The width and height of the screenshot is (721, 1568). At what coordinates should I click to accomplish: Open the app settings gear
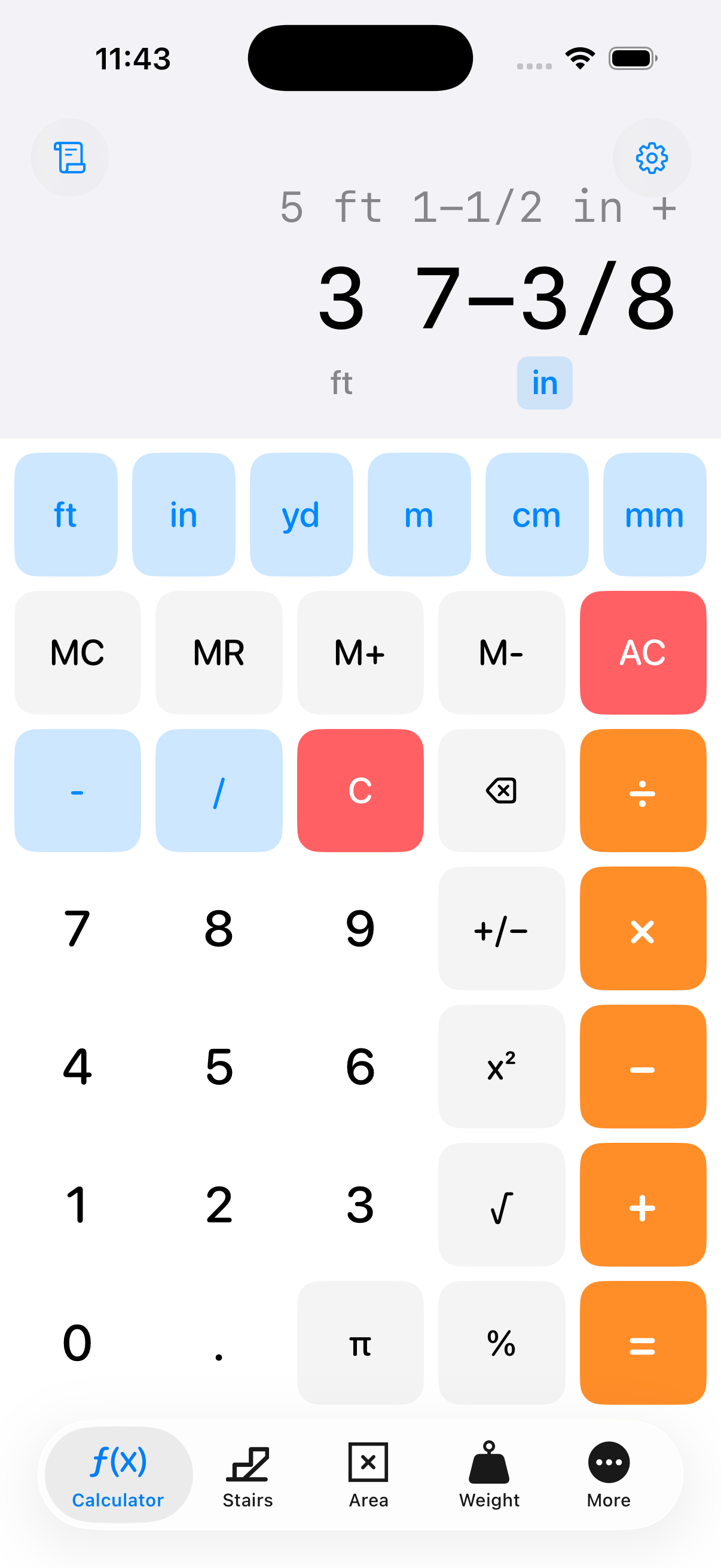(651, 158)
